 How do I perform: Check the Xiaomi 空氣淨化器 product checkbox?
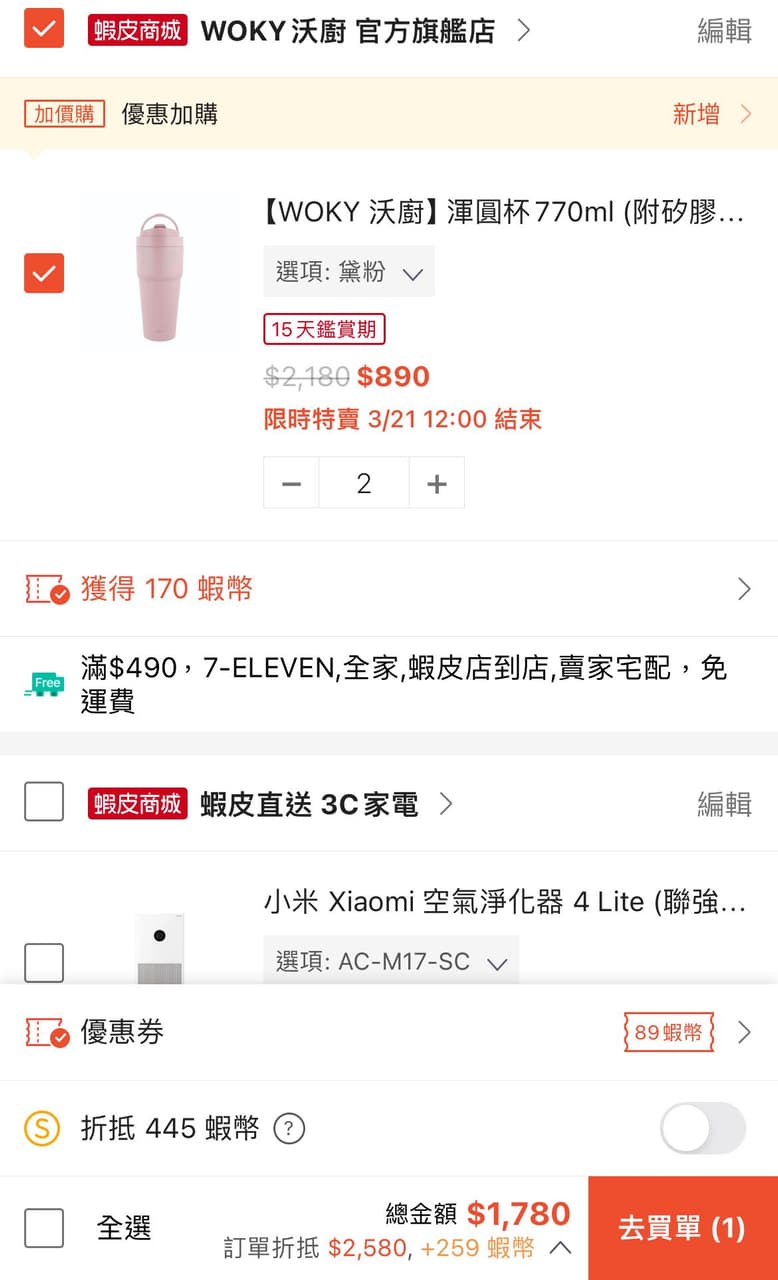(43, 962)
